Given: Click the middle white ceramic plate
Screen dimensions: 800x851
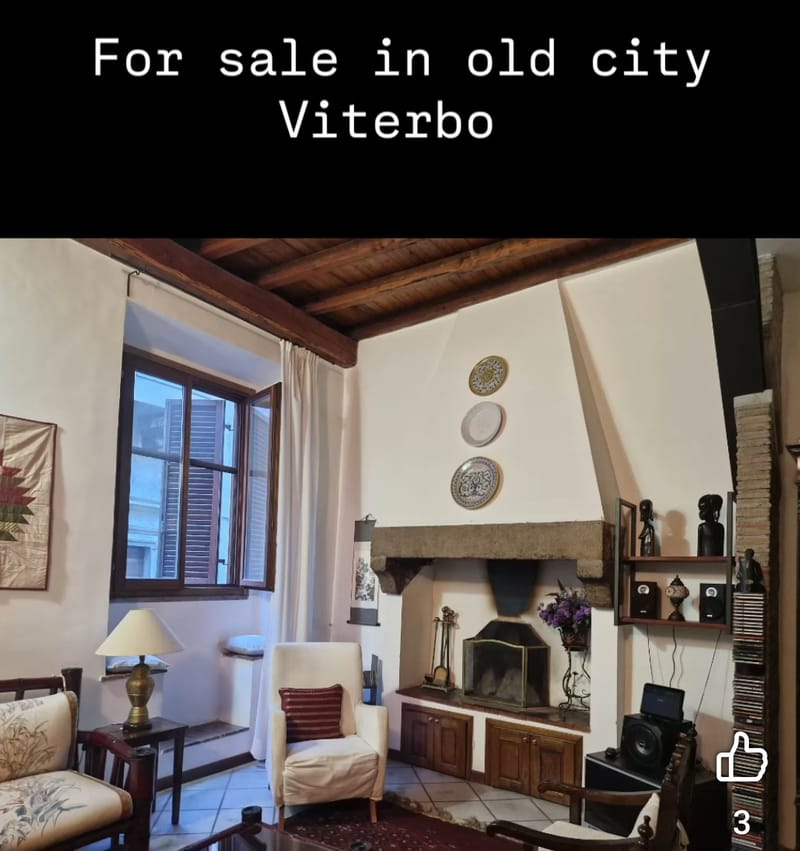Looking at the screenshot, I should [477, 425].
